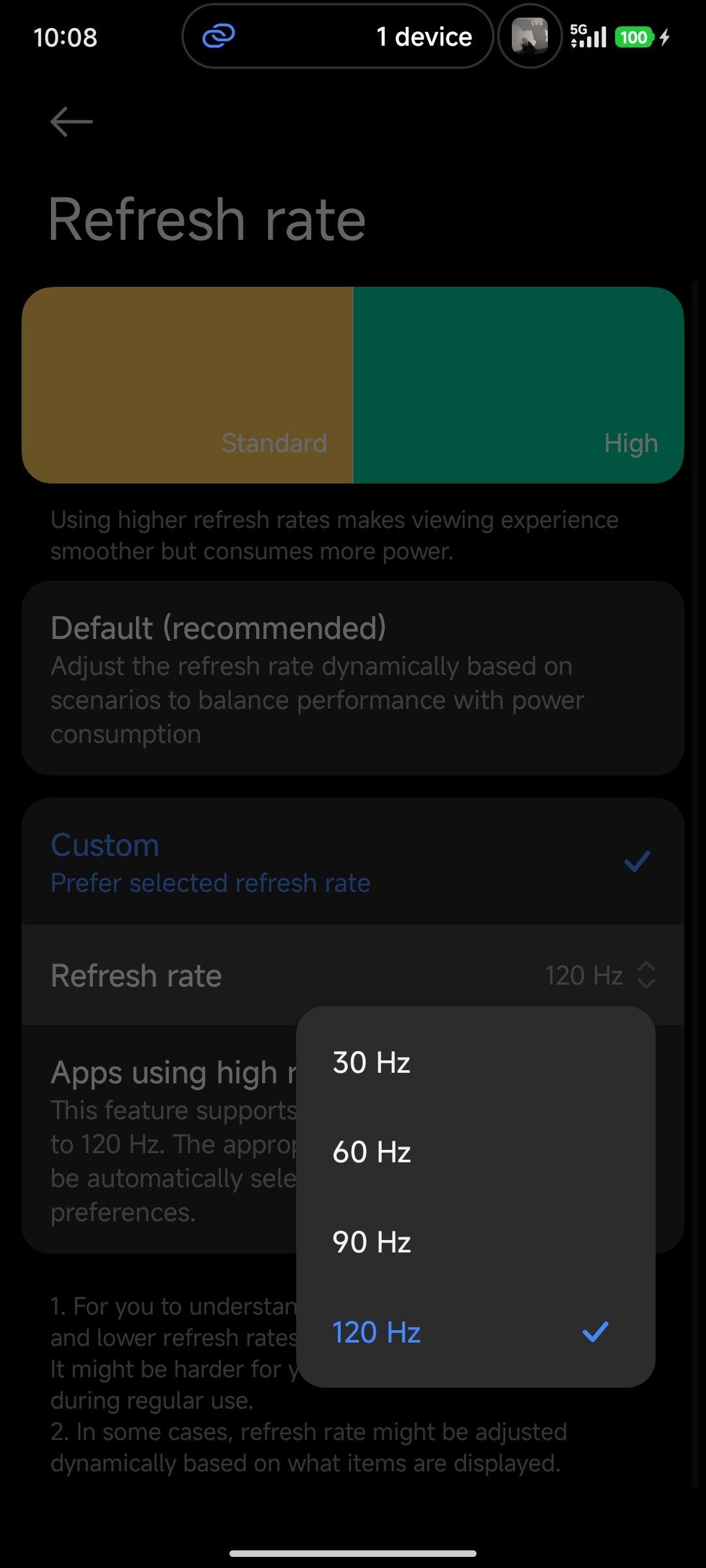Choose 60 Hz refresh rate
The image size is (706, 1568).
tap(475, 1152)
